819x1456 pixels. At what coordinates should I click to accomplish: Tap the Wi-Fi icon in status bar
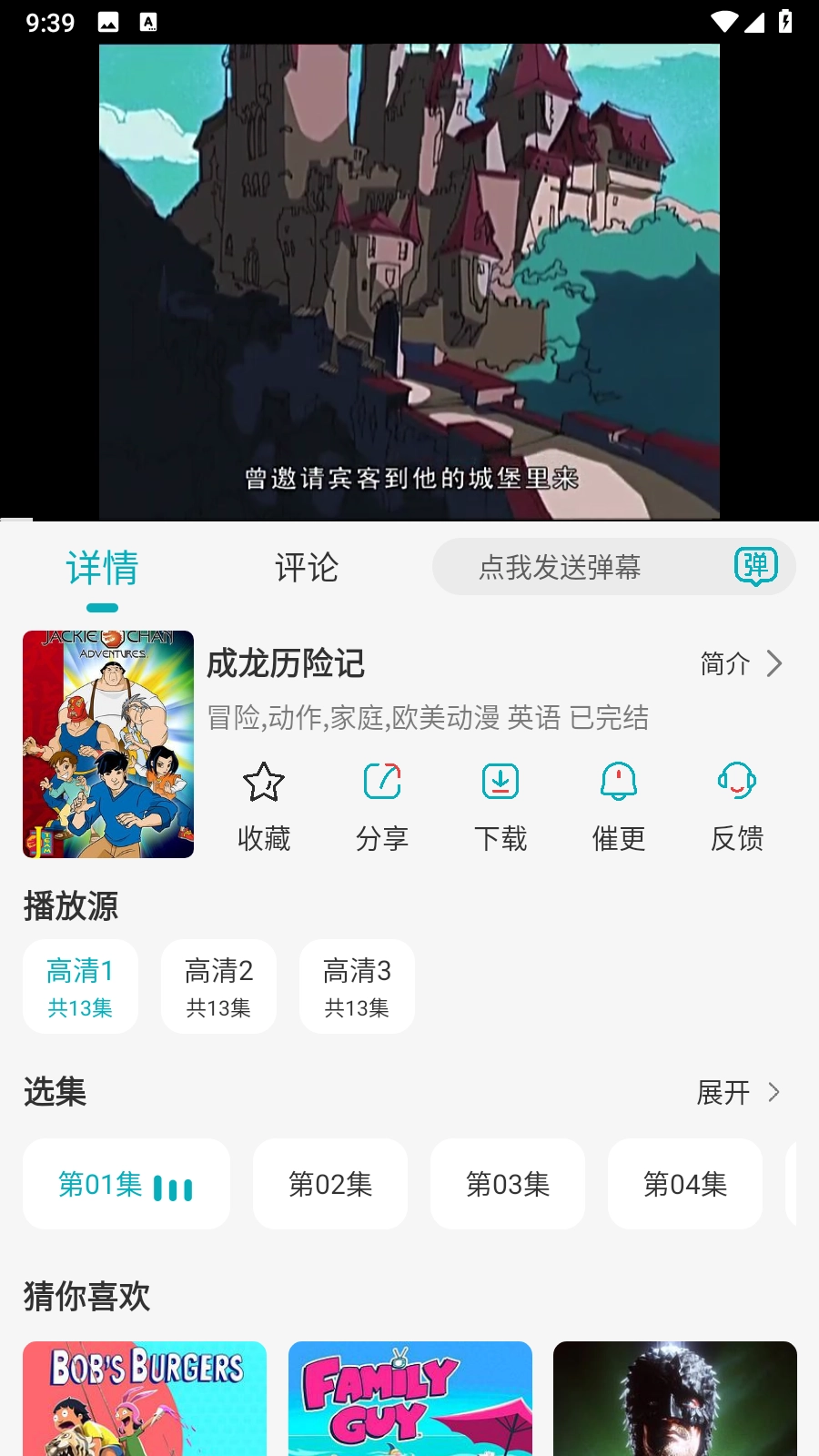[x=723, y=22]
